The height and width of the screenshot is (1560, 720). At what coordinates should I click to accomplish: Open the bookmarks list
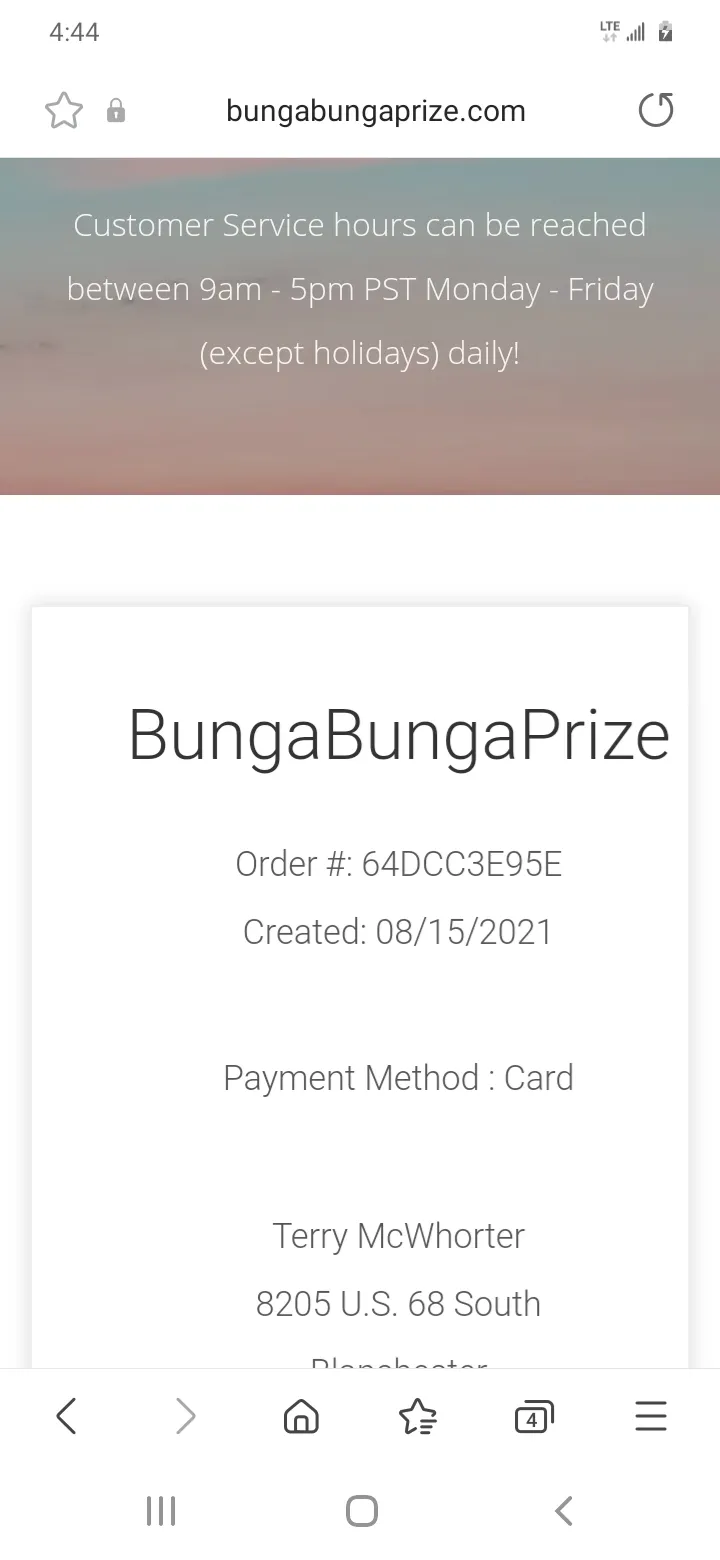click(417, 1416)
